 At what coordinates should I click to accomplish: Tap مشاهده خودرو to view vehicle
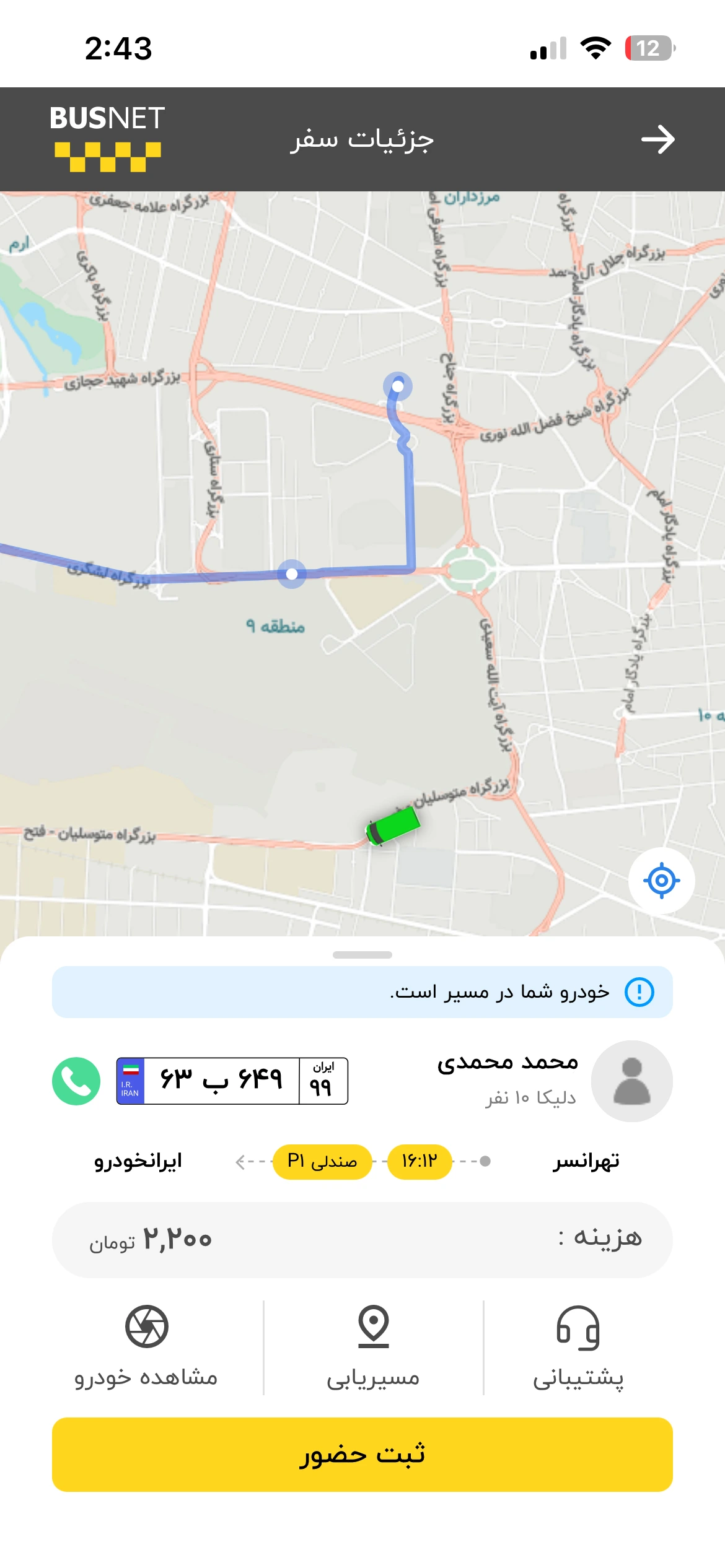click(x=146, y=1348)
